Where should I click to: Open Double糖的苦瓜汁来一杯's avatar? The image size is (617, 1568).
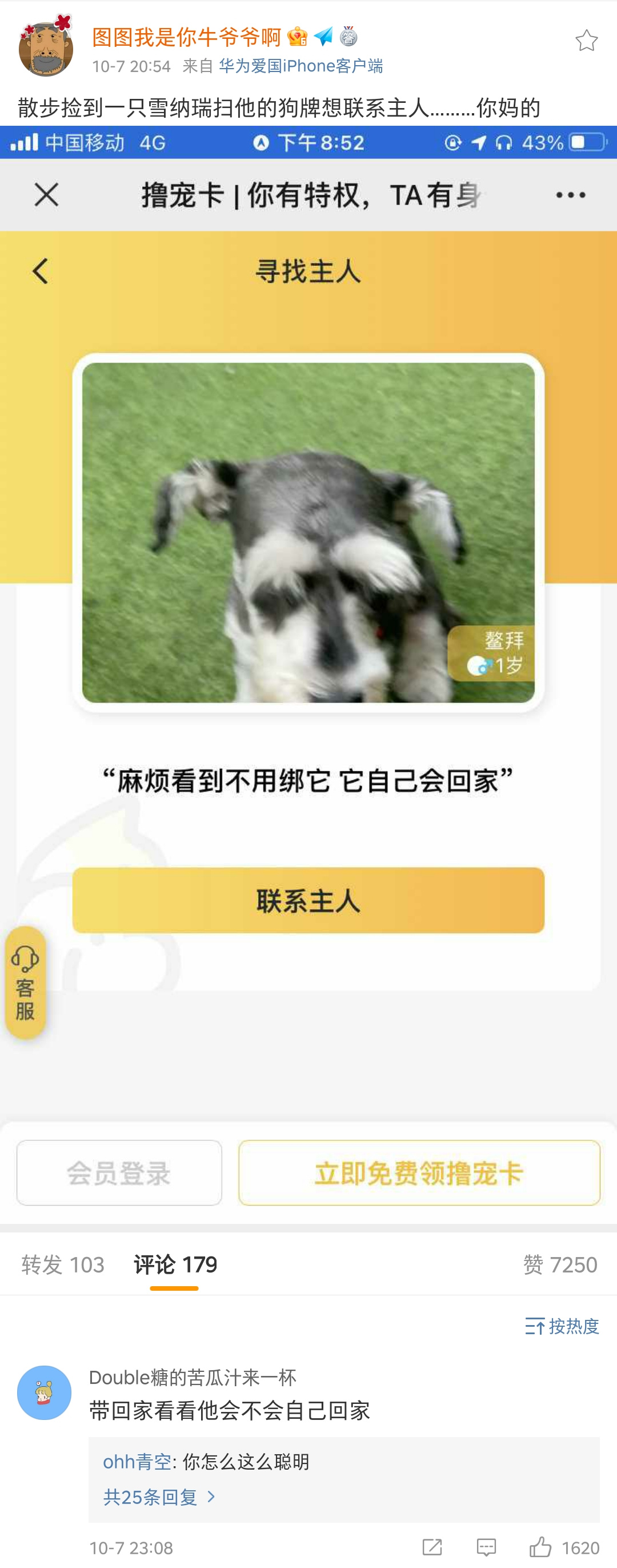44,1393
